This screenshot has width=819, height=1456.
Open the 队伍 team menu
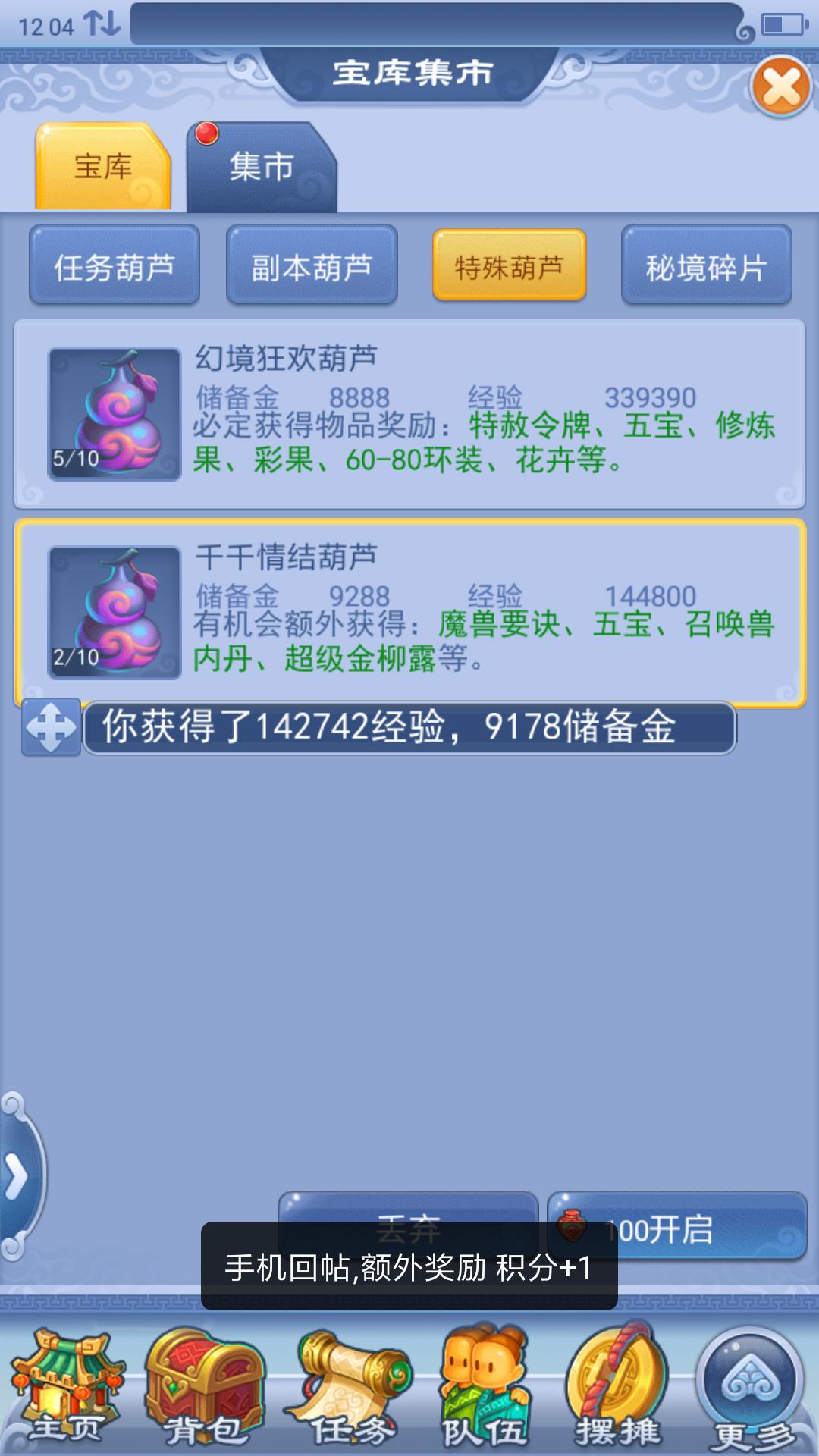click(484, 1389)
